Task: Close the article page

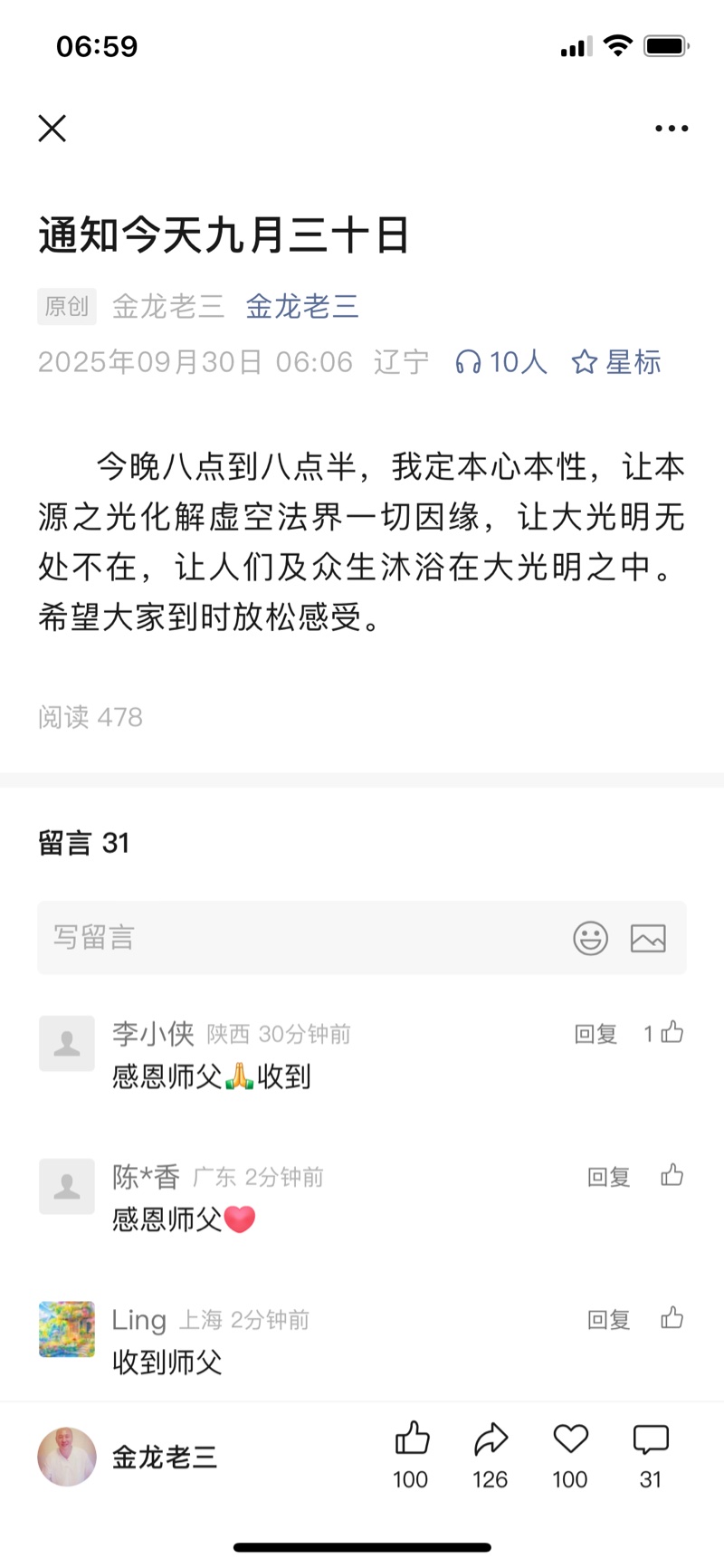Action: point(52,129)
